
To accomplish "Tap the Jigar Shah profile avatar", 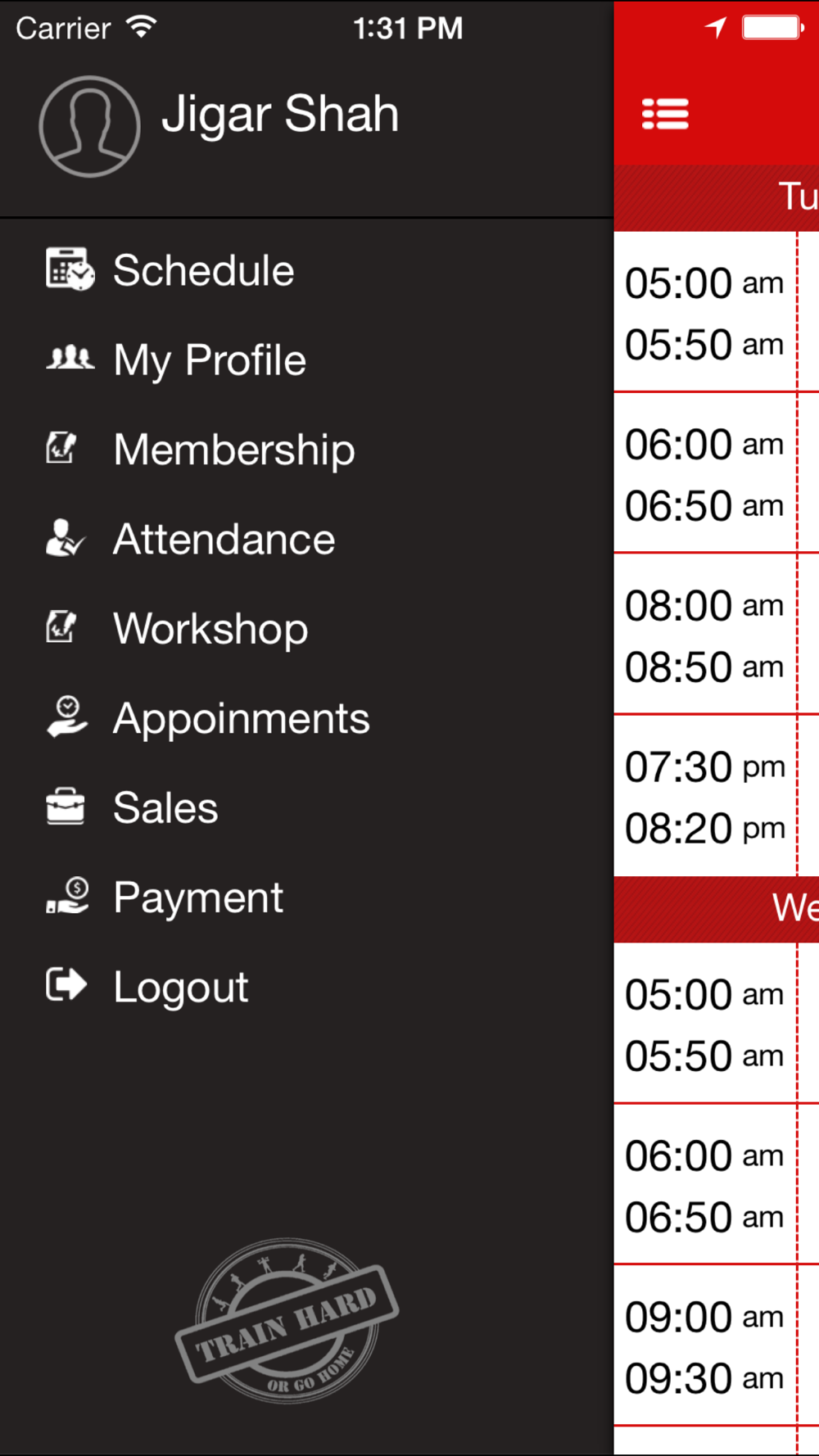I will point(89,126).
